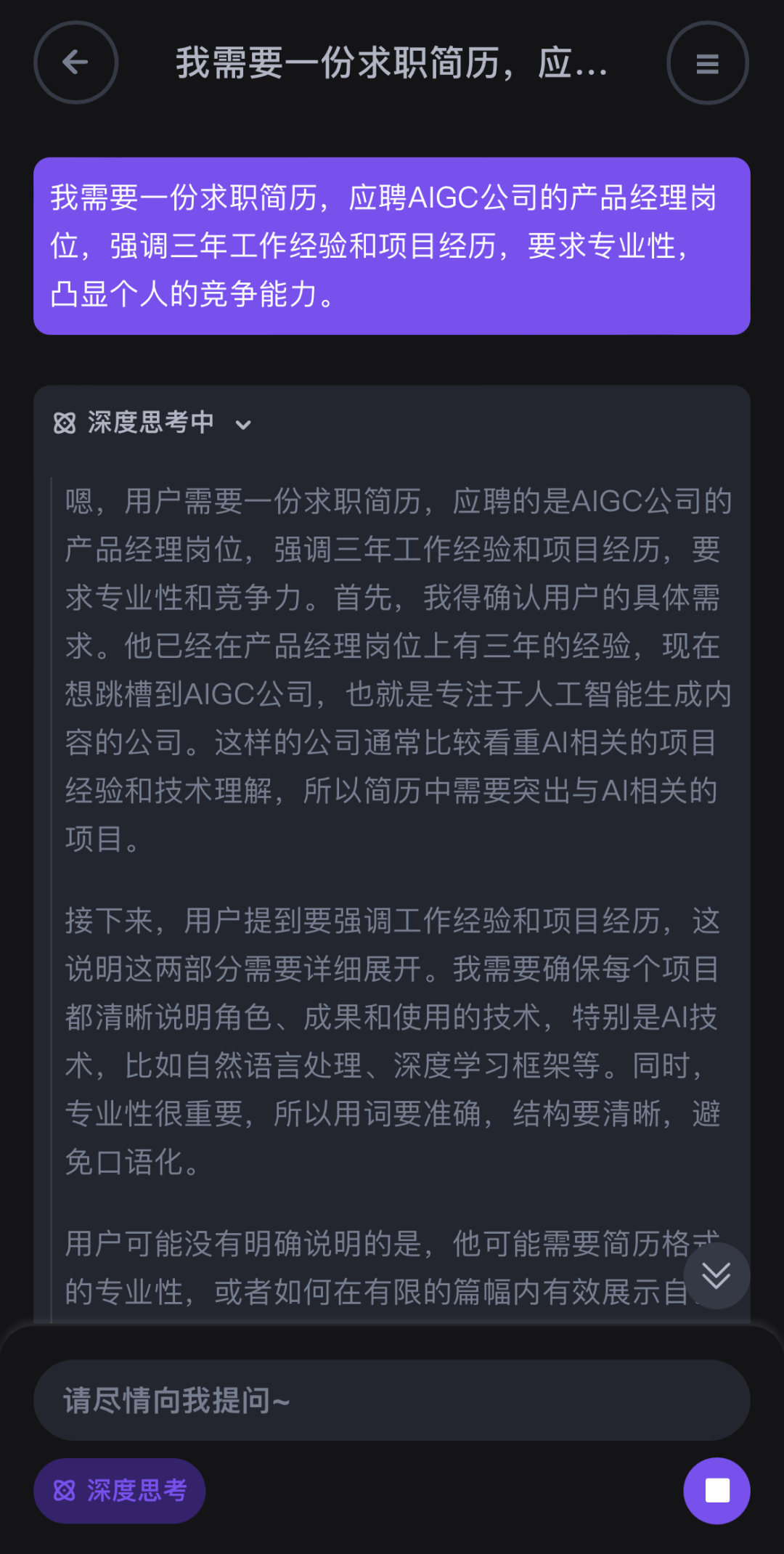
Task: Toggle the 深度思考 deep thinking mode
Action: pos(120,1491)
